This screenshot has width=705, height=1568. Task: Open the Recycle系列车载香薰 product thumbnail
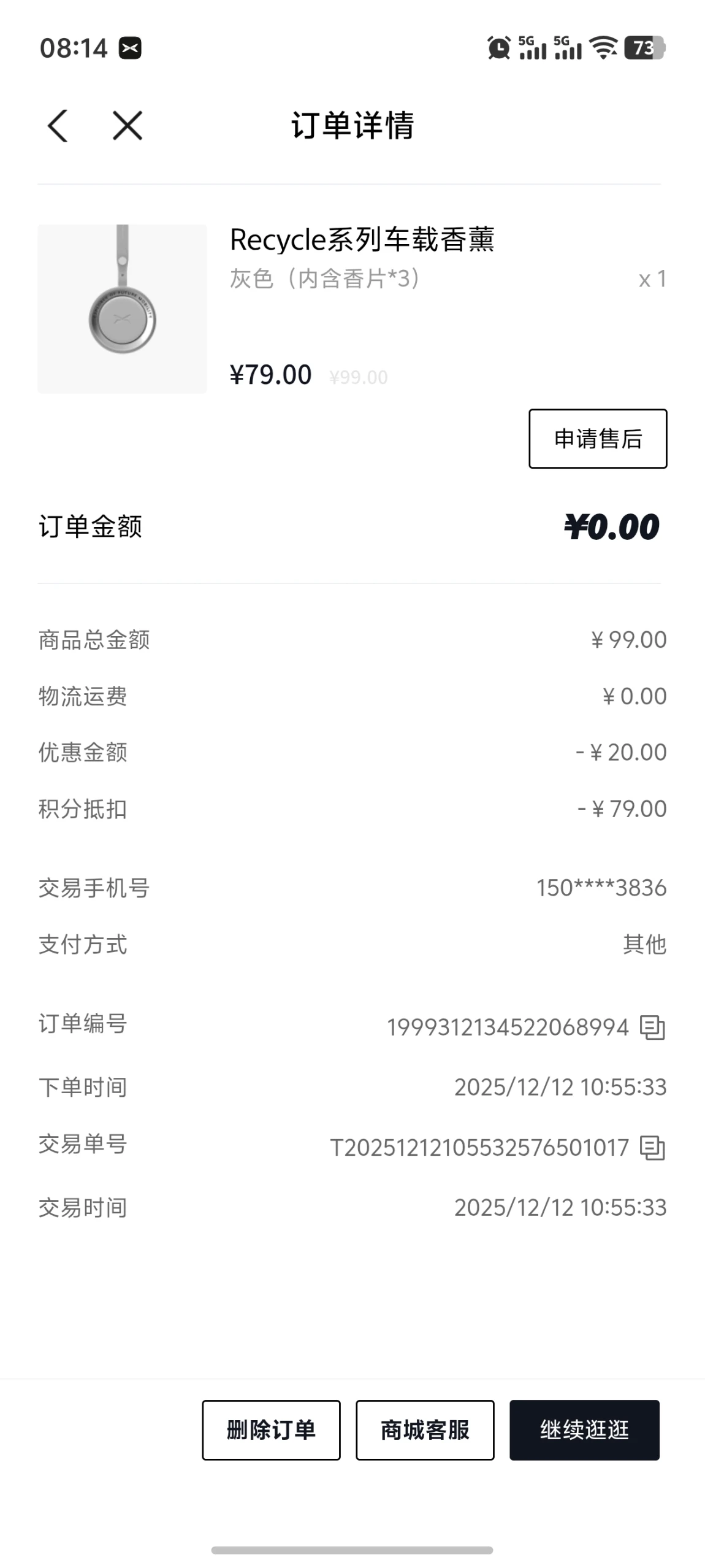(x=123, y=309)
